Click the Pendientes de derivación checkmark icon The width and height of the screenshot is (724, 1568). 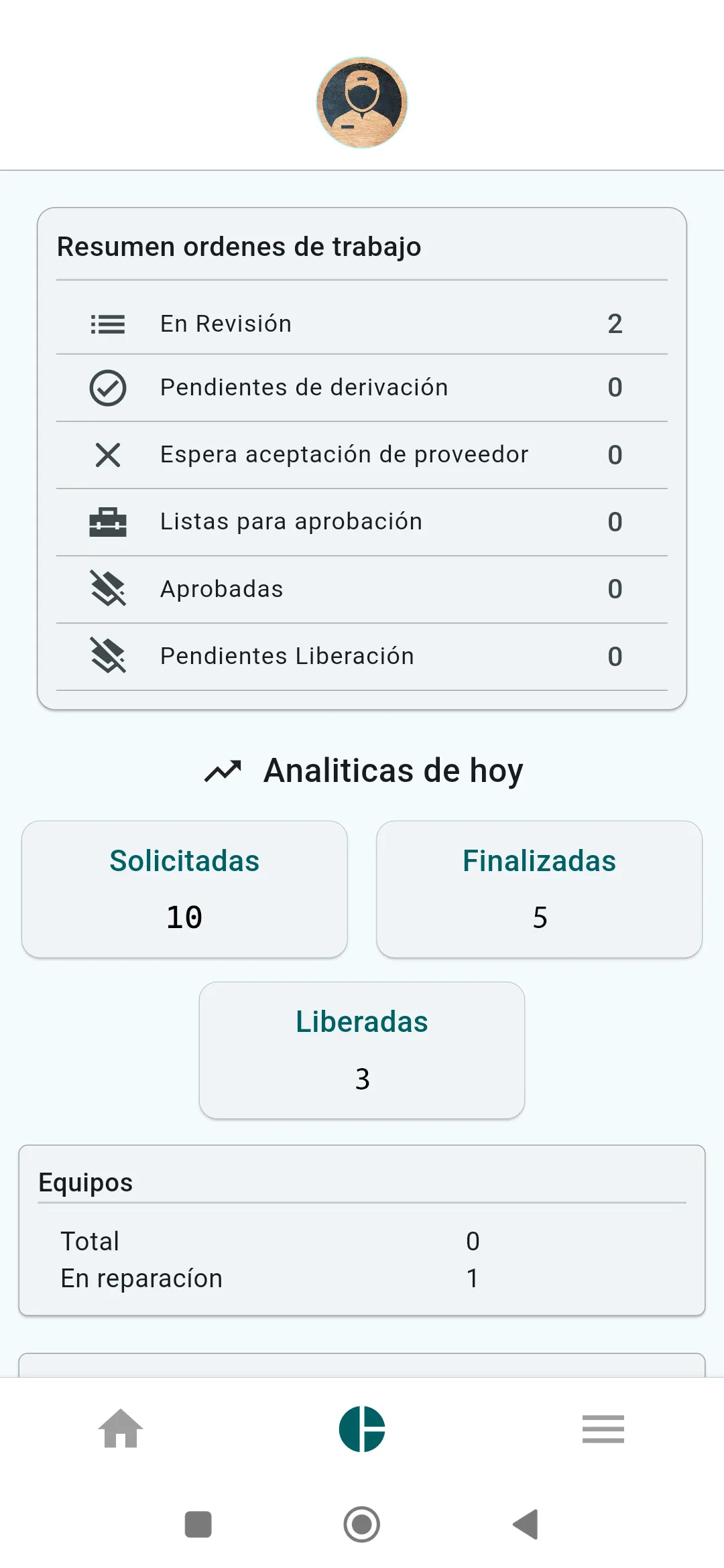tap(107, 387)
